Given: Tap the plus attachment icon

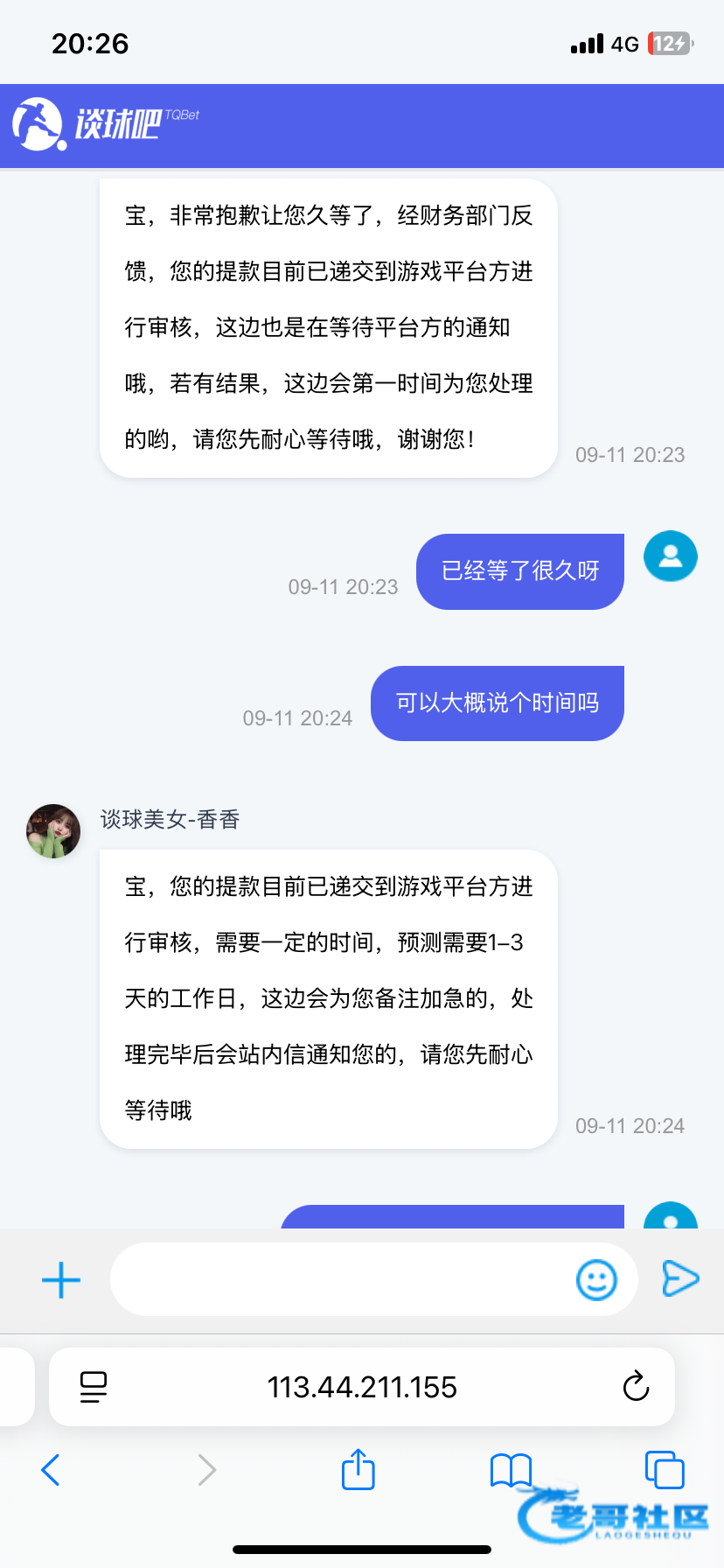Looking at the screenshot, I should (61, 1280).
